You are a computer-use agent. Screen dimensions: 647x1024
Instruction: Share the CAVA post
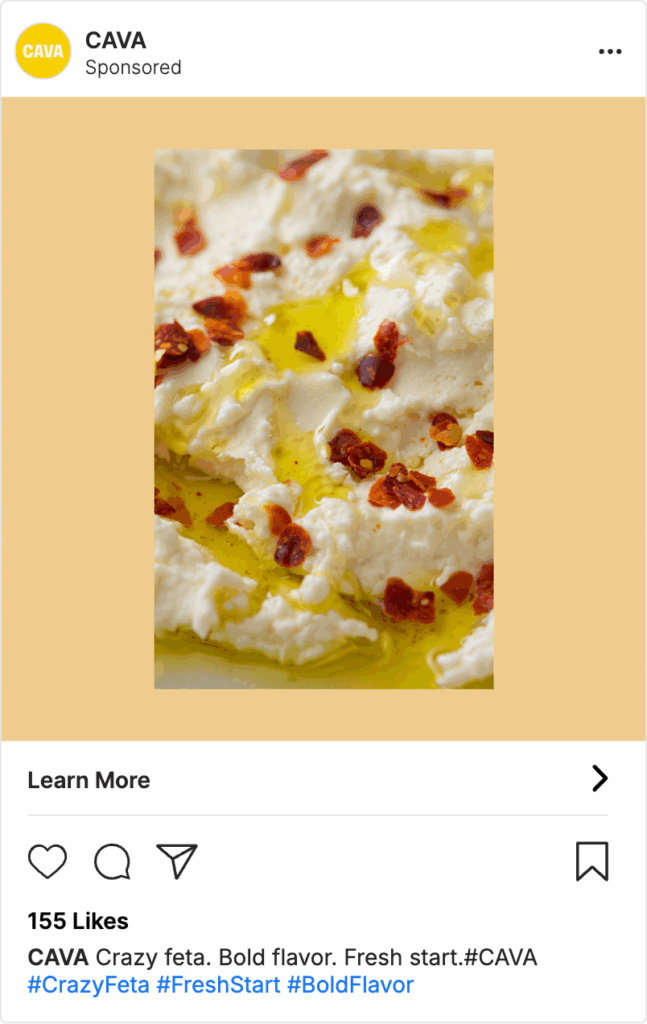tap(177, 861)
